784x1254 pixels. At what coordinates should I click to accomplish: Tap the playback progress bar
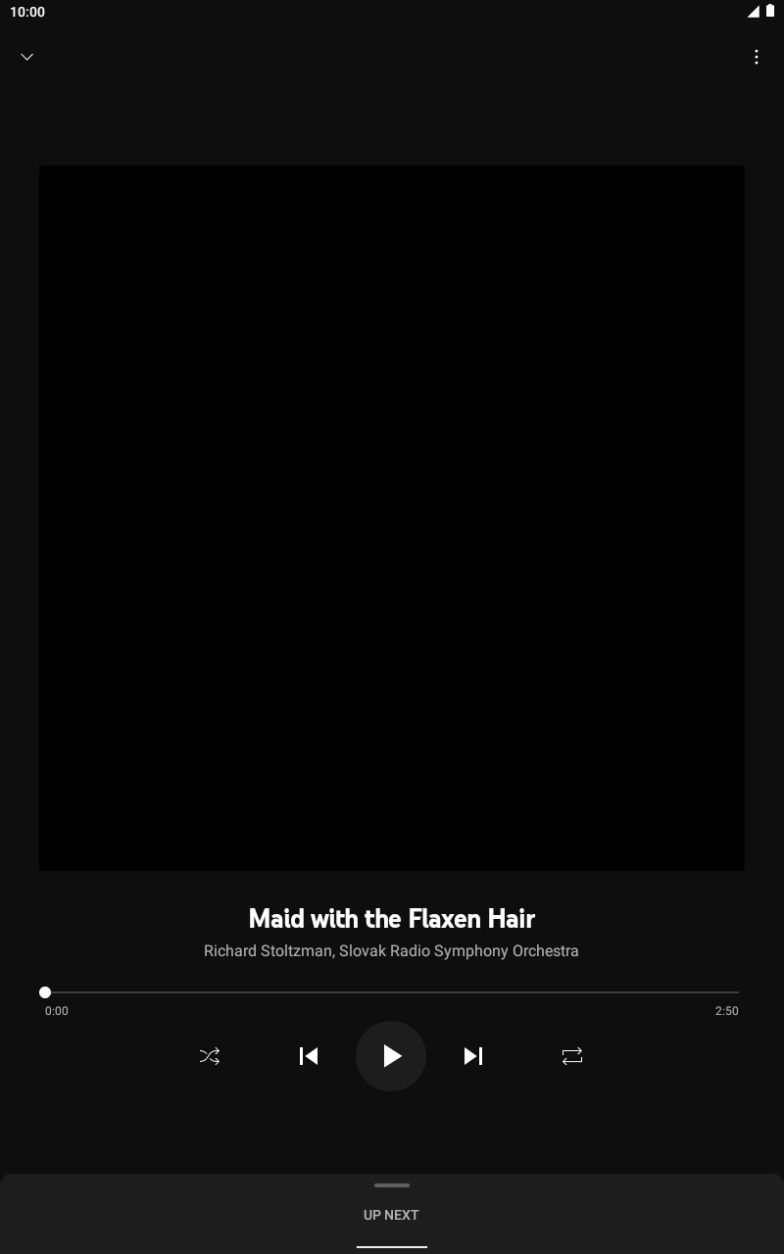tap(391, 992)
